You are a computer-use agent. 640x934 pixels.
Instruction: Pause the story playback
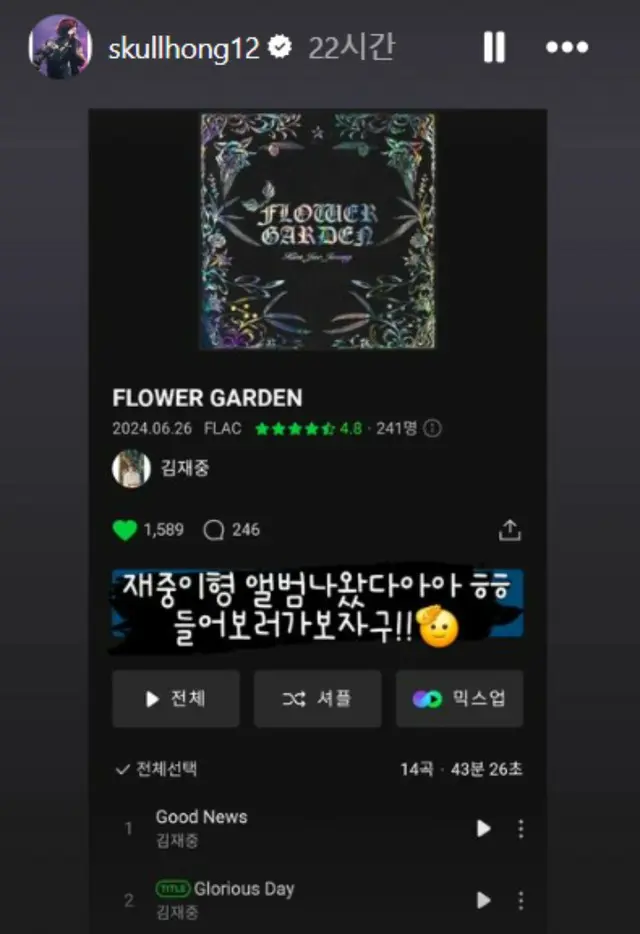(494, 47)
